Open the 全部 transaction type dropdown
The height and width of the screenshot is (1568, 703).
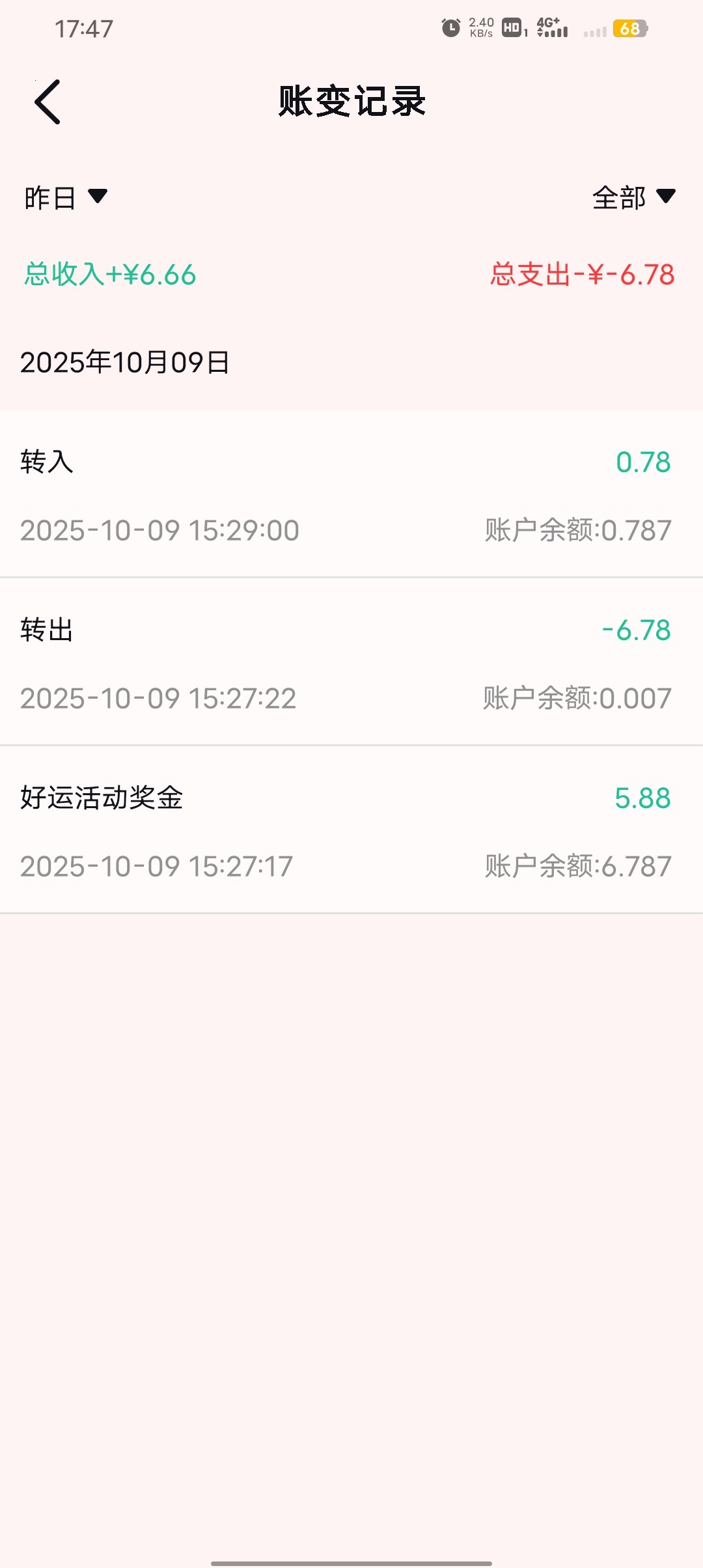coord(631,199)
